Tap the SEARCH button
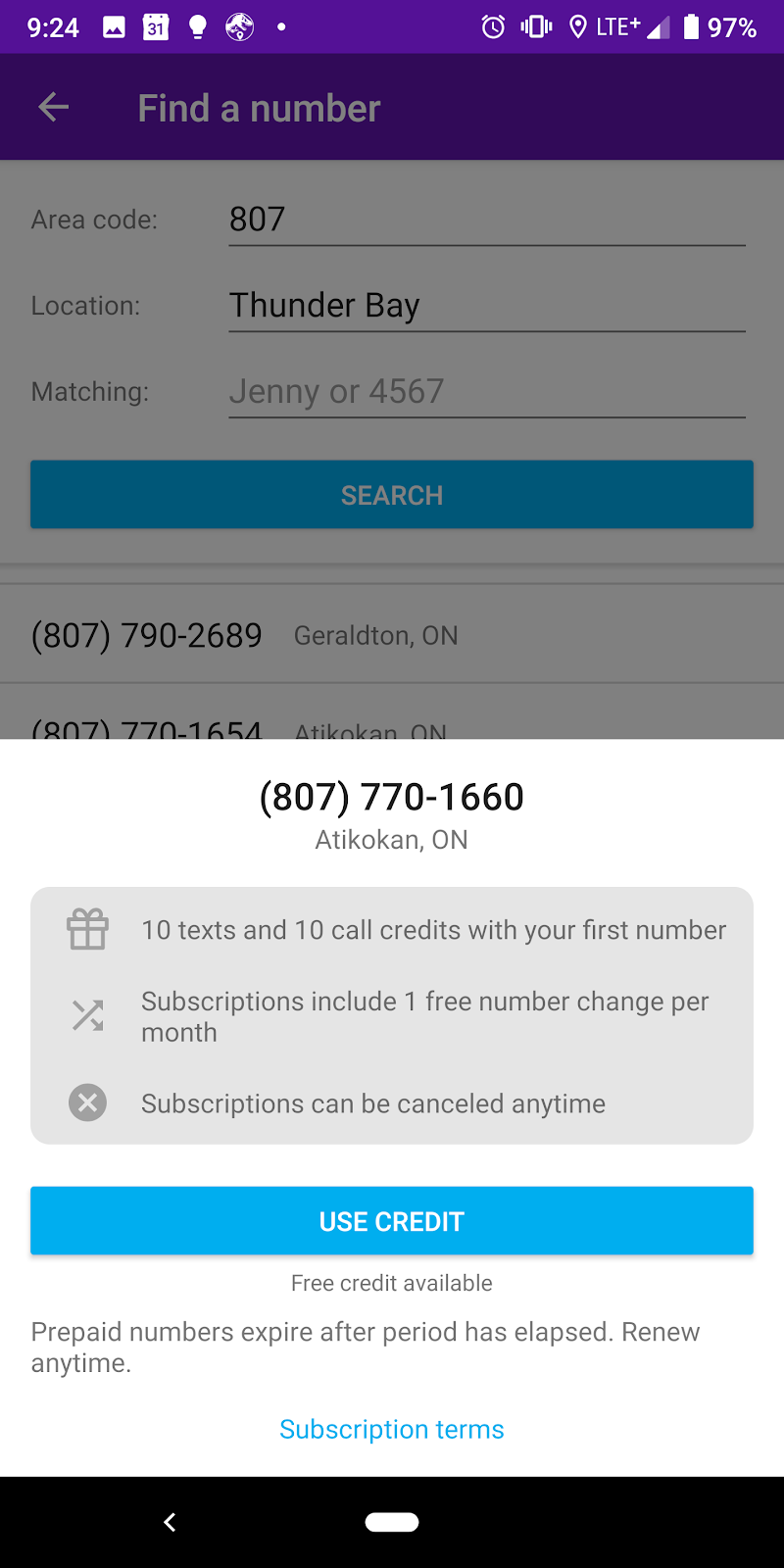 (x=392, y=495)
